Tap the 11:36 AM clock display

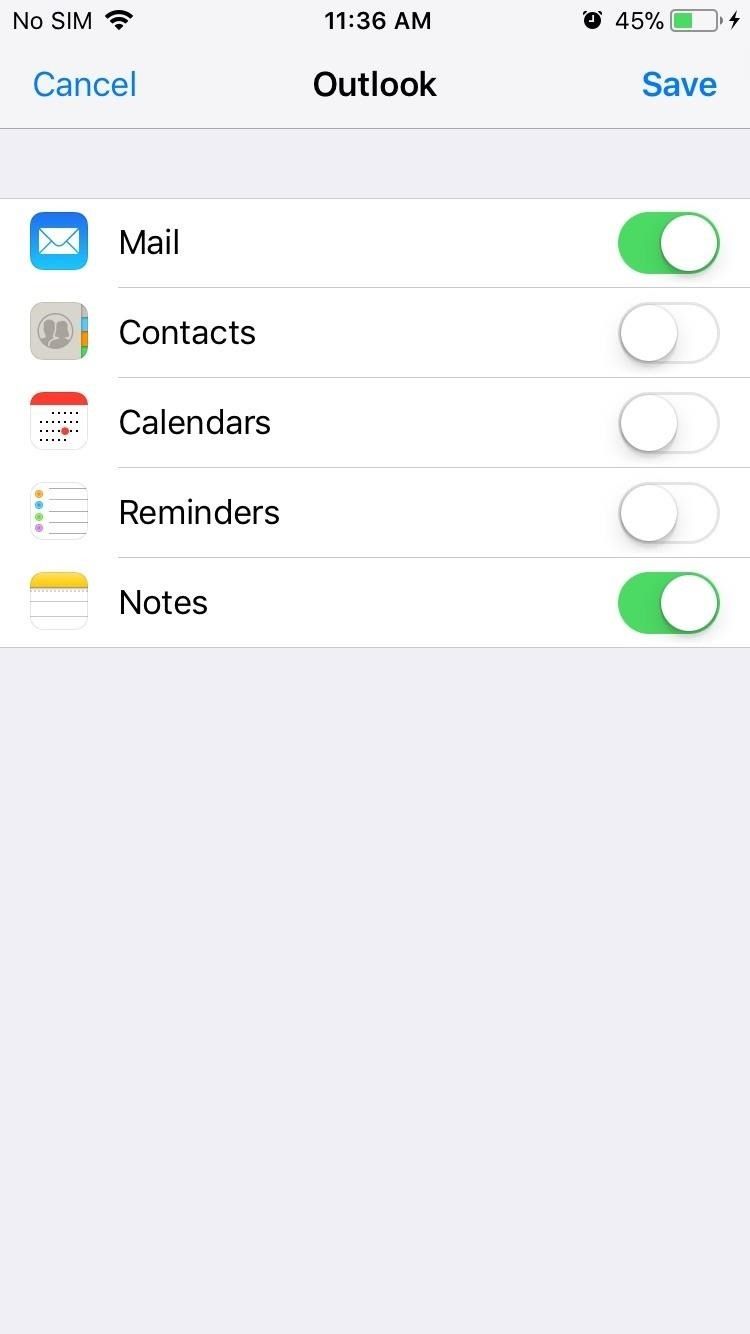(377, 19)
